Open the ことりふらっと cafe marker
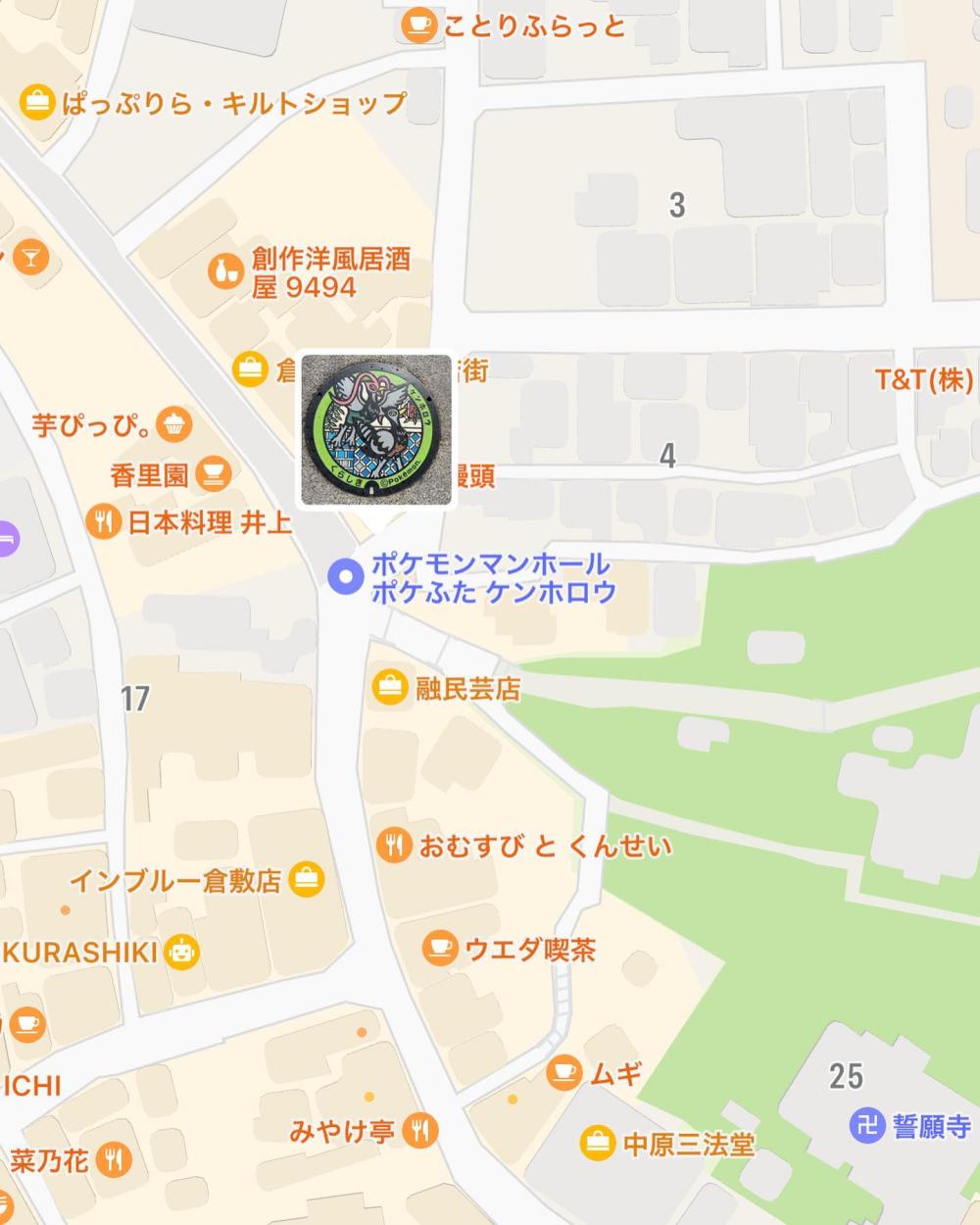This screenshot has height=1225, width=980. 418,24
